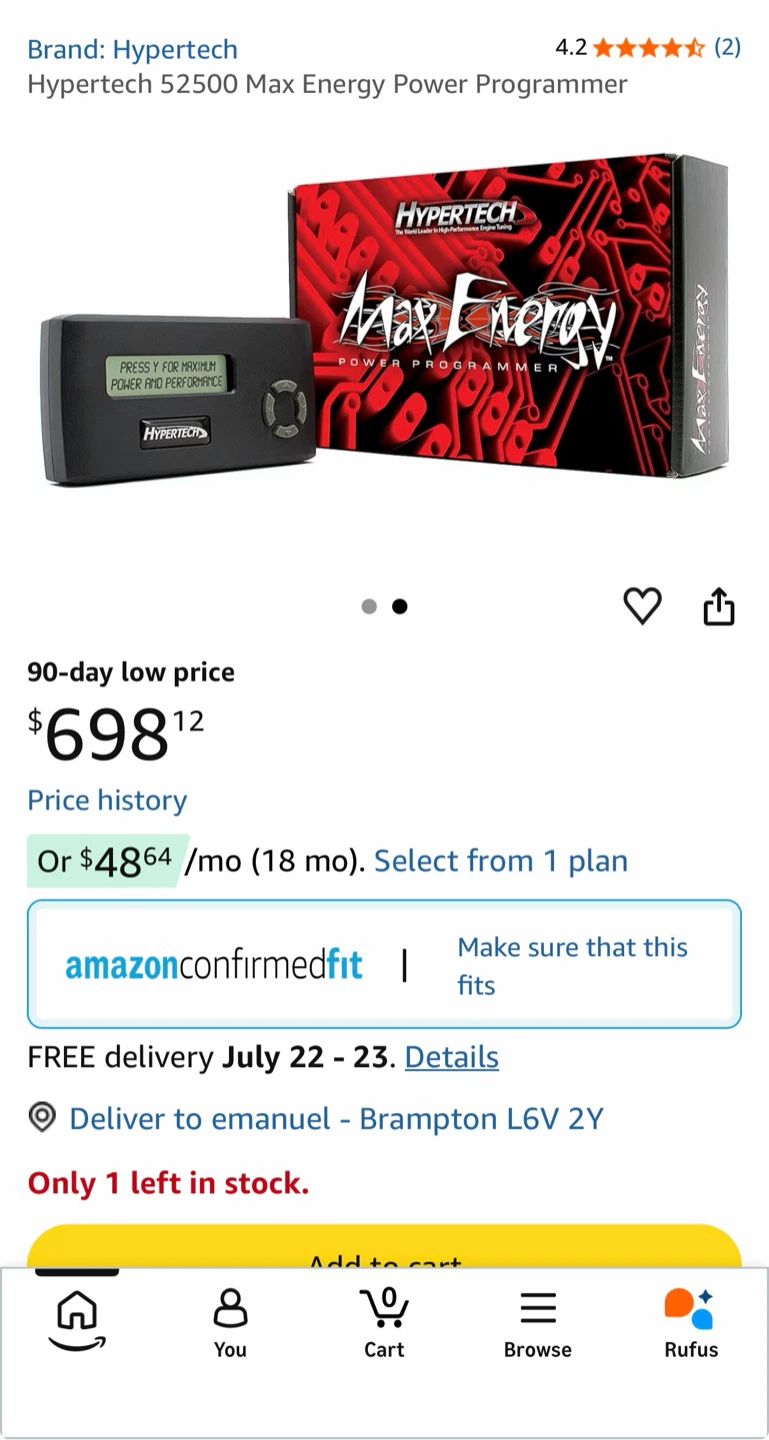Image resolution: width=769 pixels, height=1440 pixels.
Task: Switch to the You tab
Action: point(230,1324)
